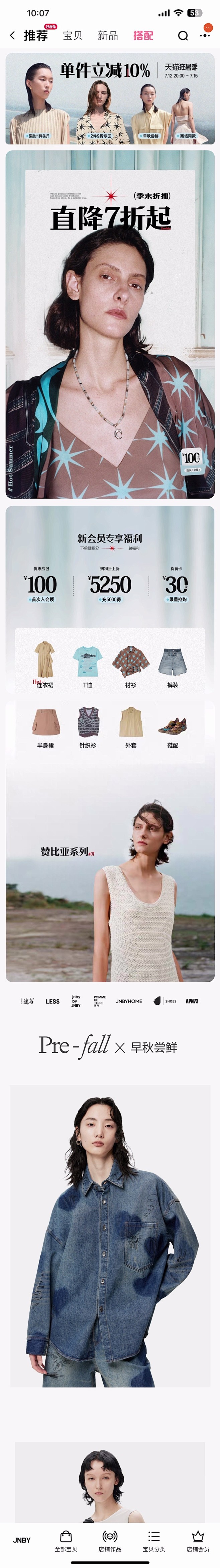Go back using the back arrow
This screenshot has width=220, height=1568.
(12, 36)
